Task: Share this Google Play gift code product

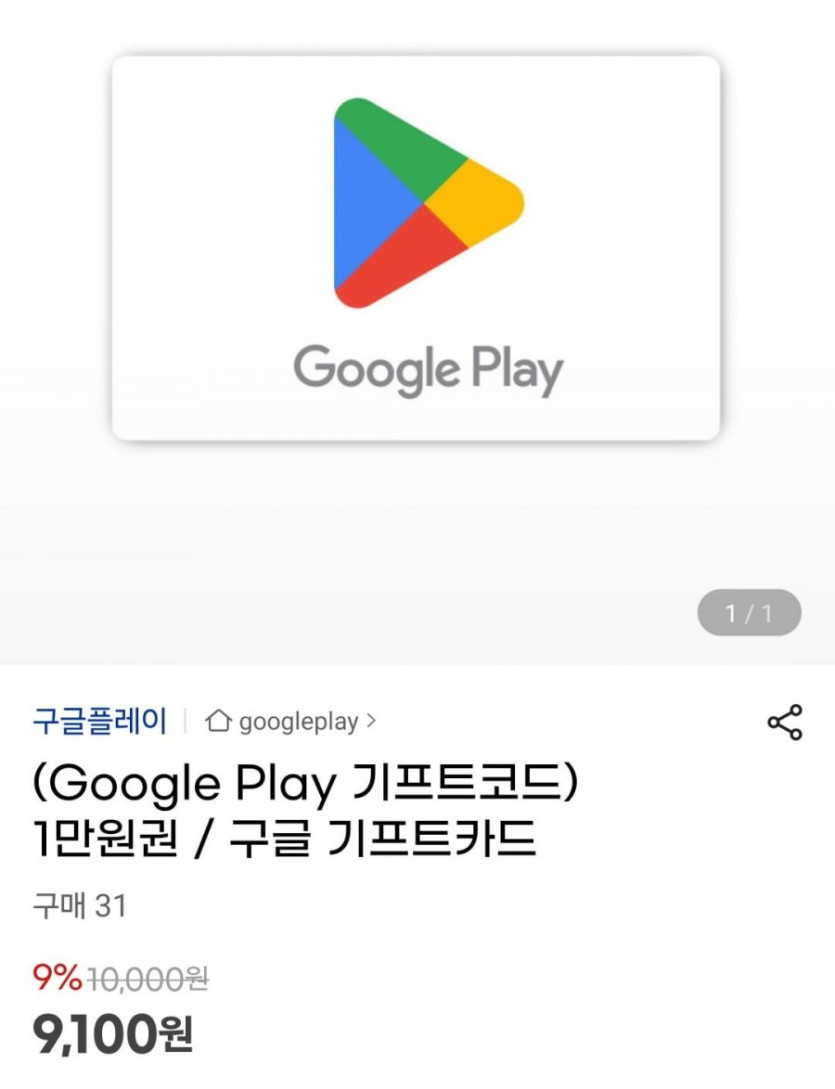Action: [784, 722]
